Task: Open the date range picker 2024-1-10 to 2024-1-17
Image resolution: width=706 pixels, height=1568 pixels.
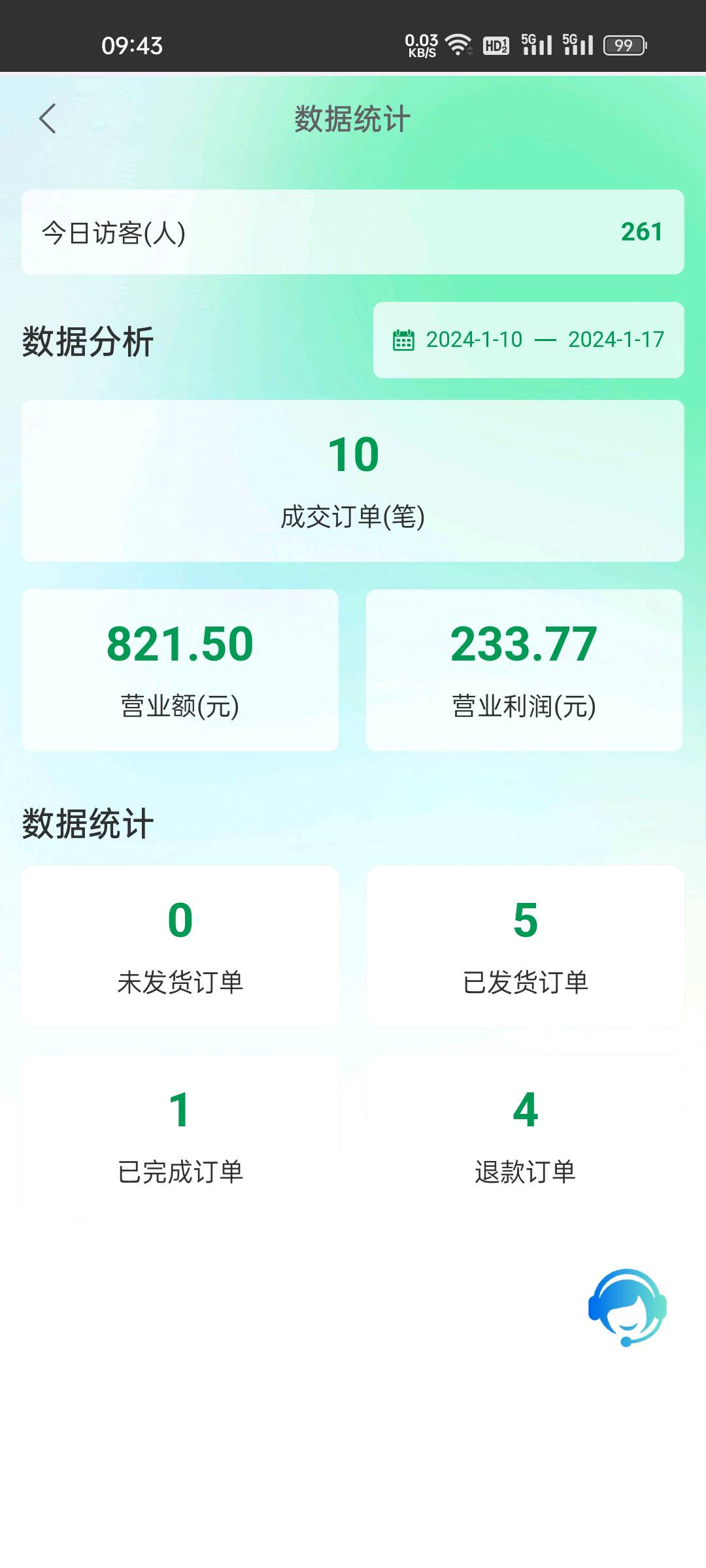Action: (x=528, y=340)
